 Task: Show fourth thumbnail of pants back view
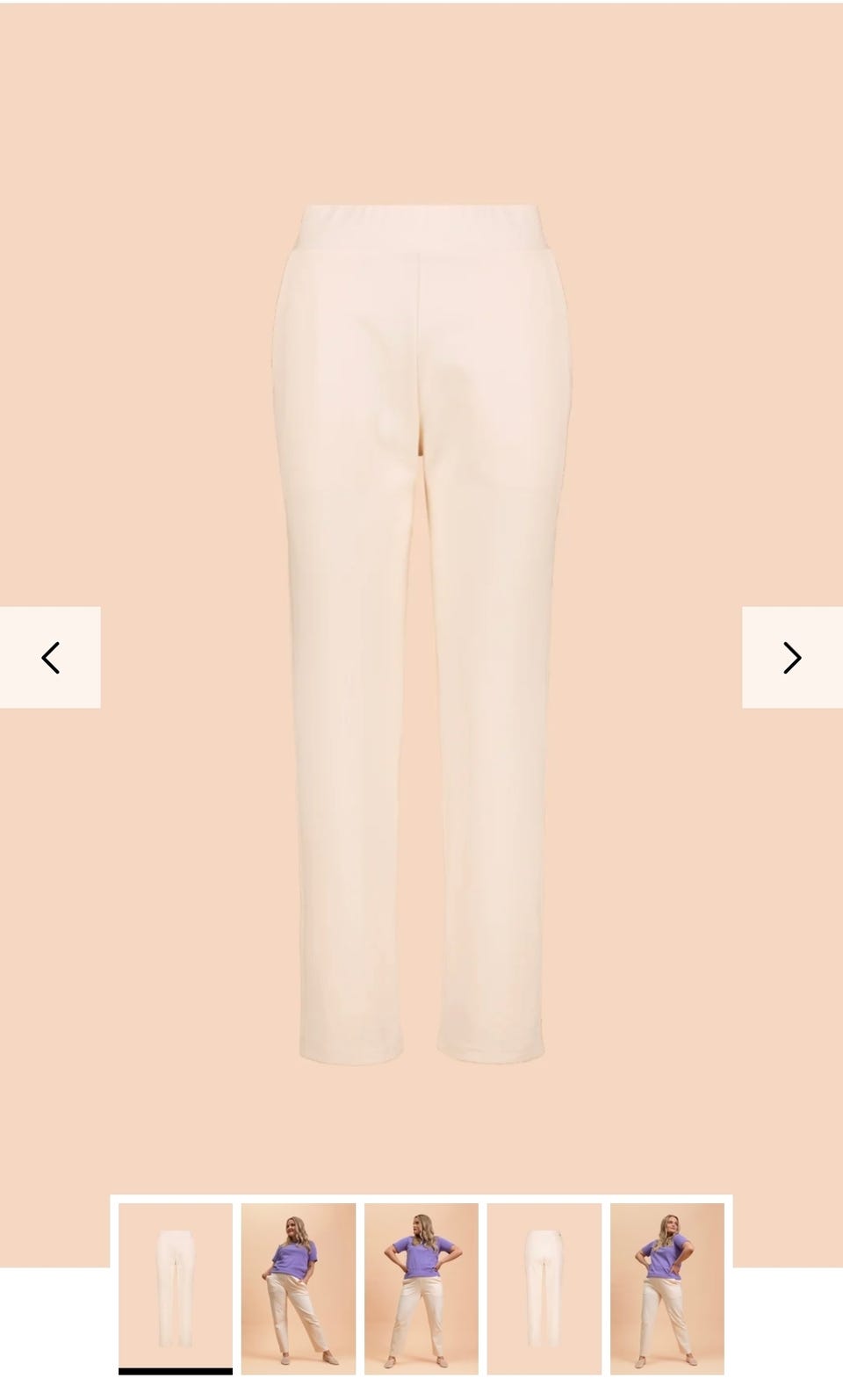point(544,1288)
